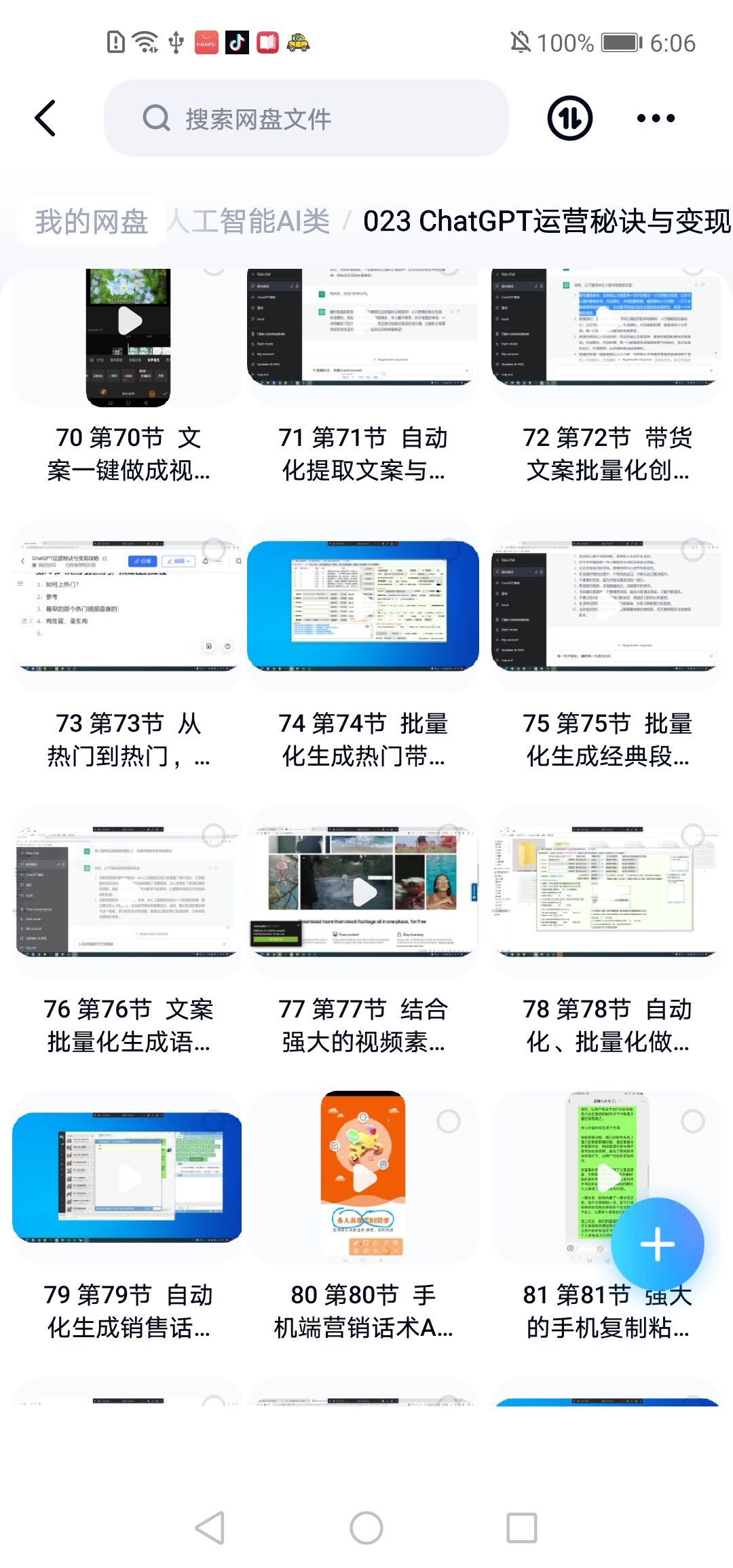The width and height of the screenshot is (733, 1568).
Task: Open video 76 第76节 文案批量化生成
Action: pyautogui.click(x=128, y=891)
